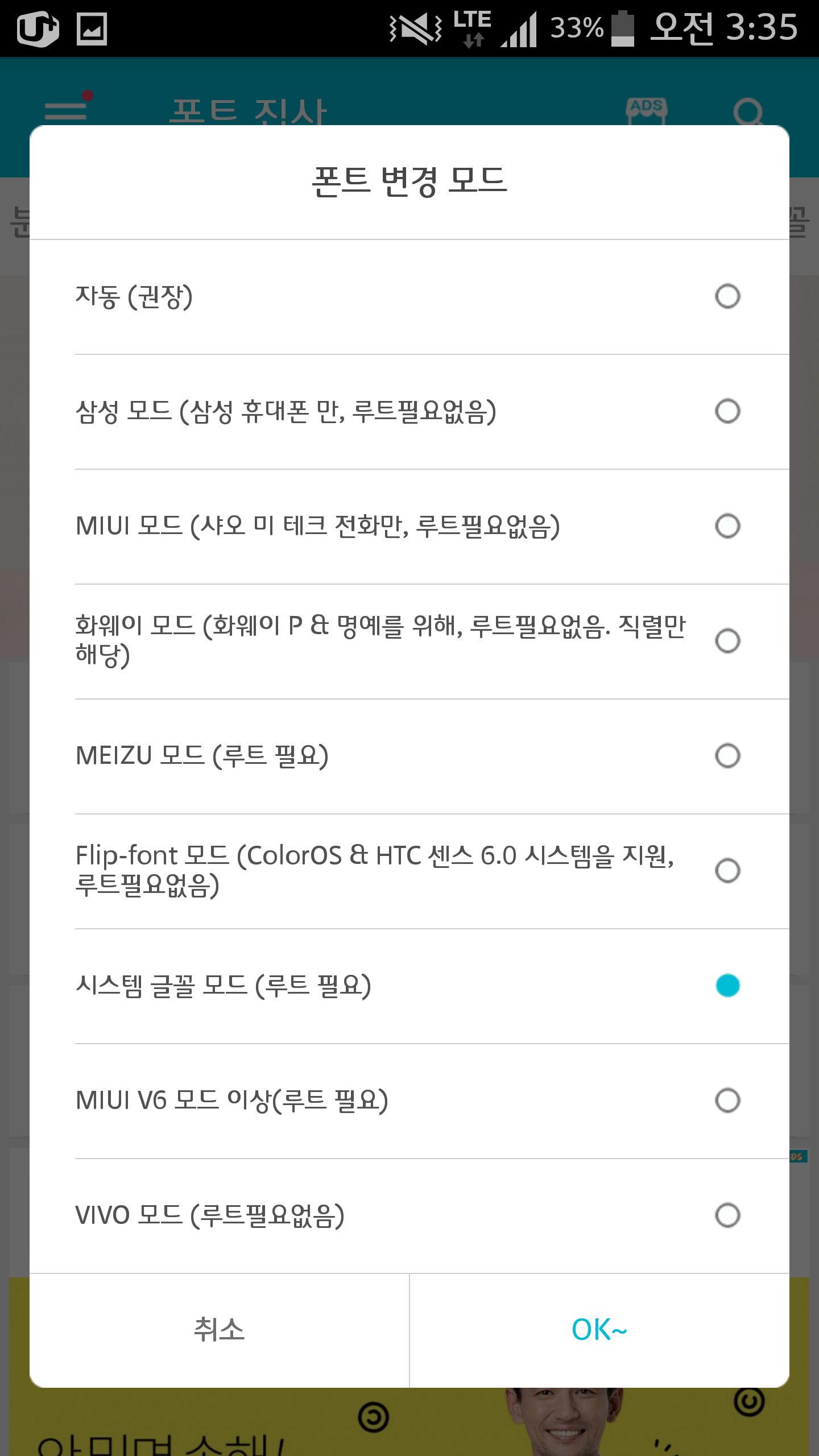Select Flip-font 모드 option

pyautogui.click(x=727, y=871)
